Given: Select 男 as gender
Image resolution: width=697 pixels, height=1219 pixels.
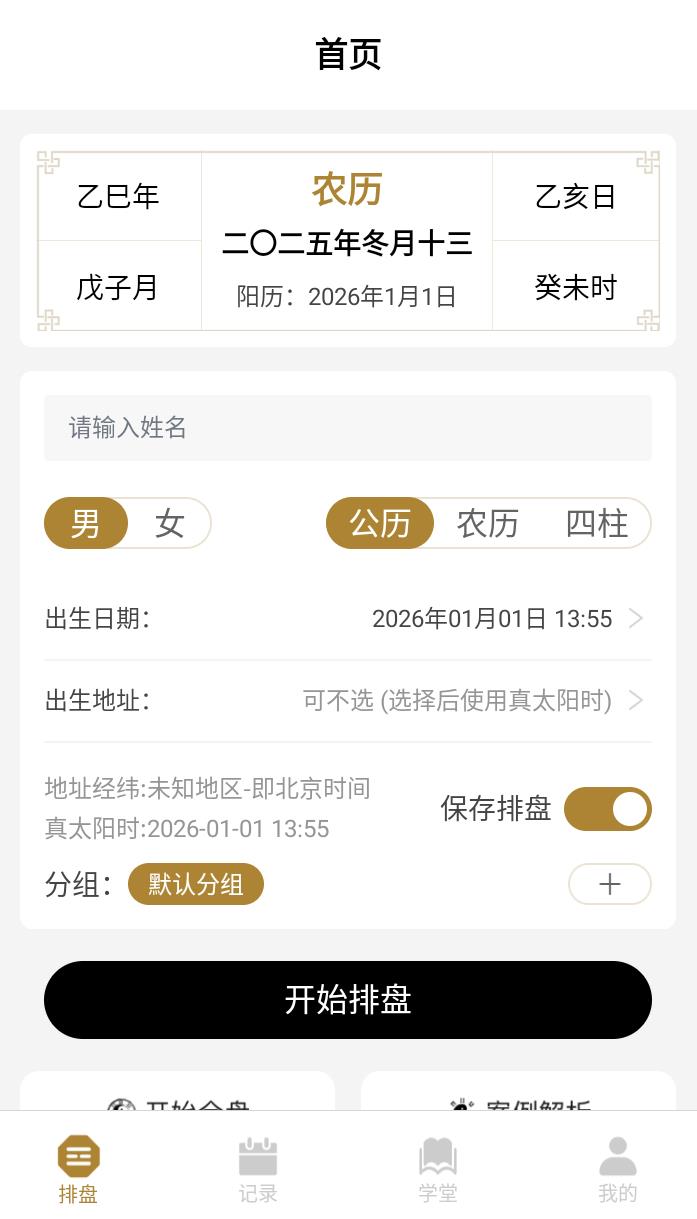Looking at the screenshot, I should (x=86, y=523).
